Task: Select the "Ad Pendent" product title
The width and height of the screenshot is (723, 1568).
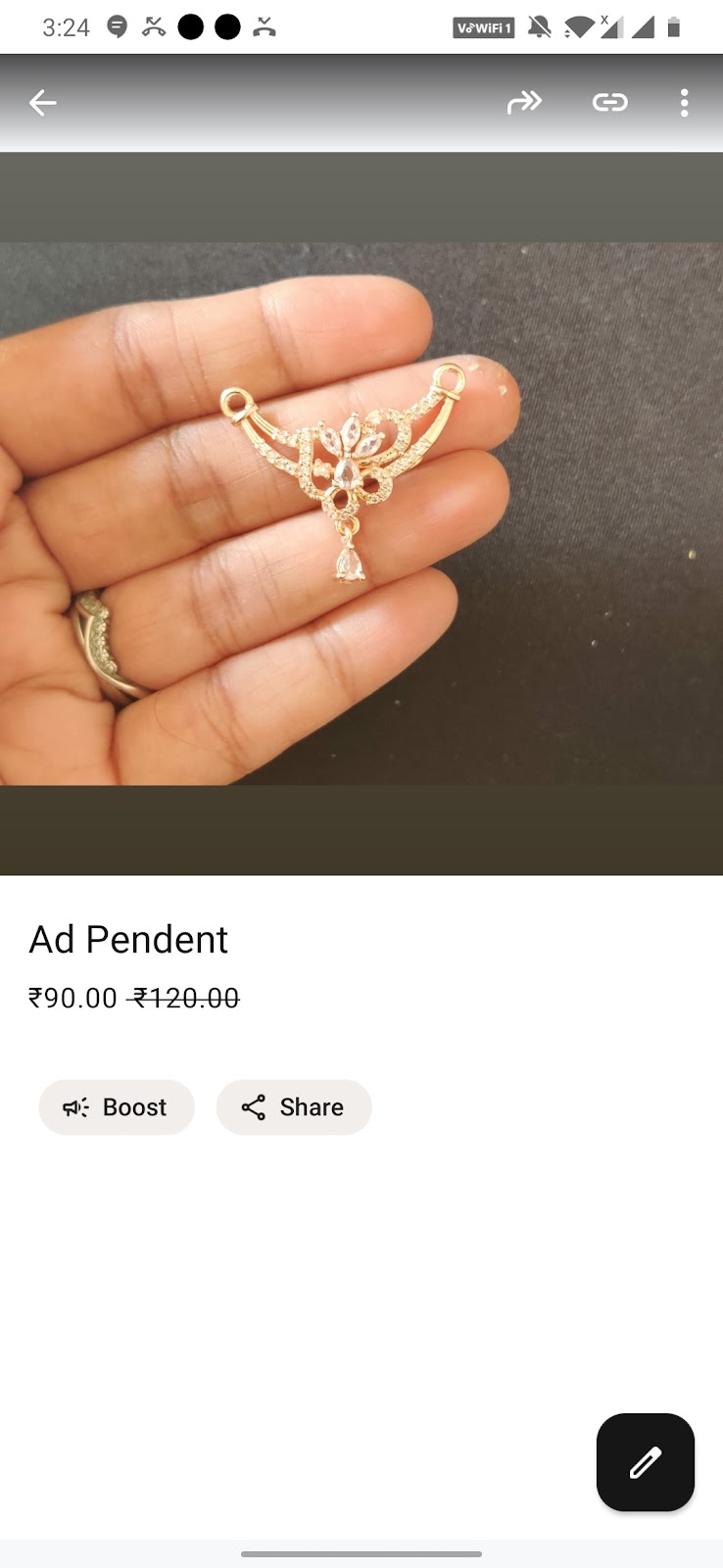Action: pos(128,939)
